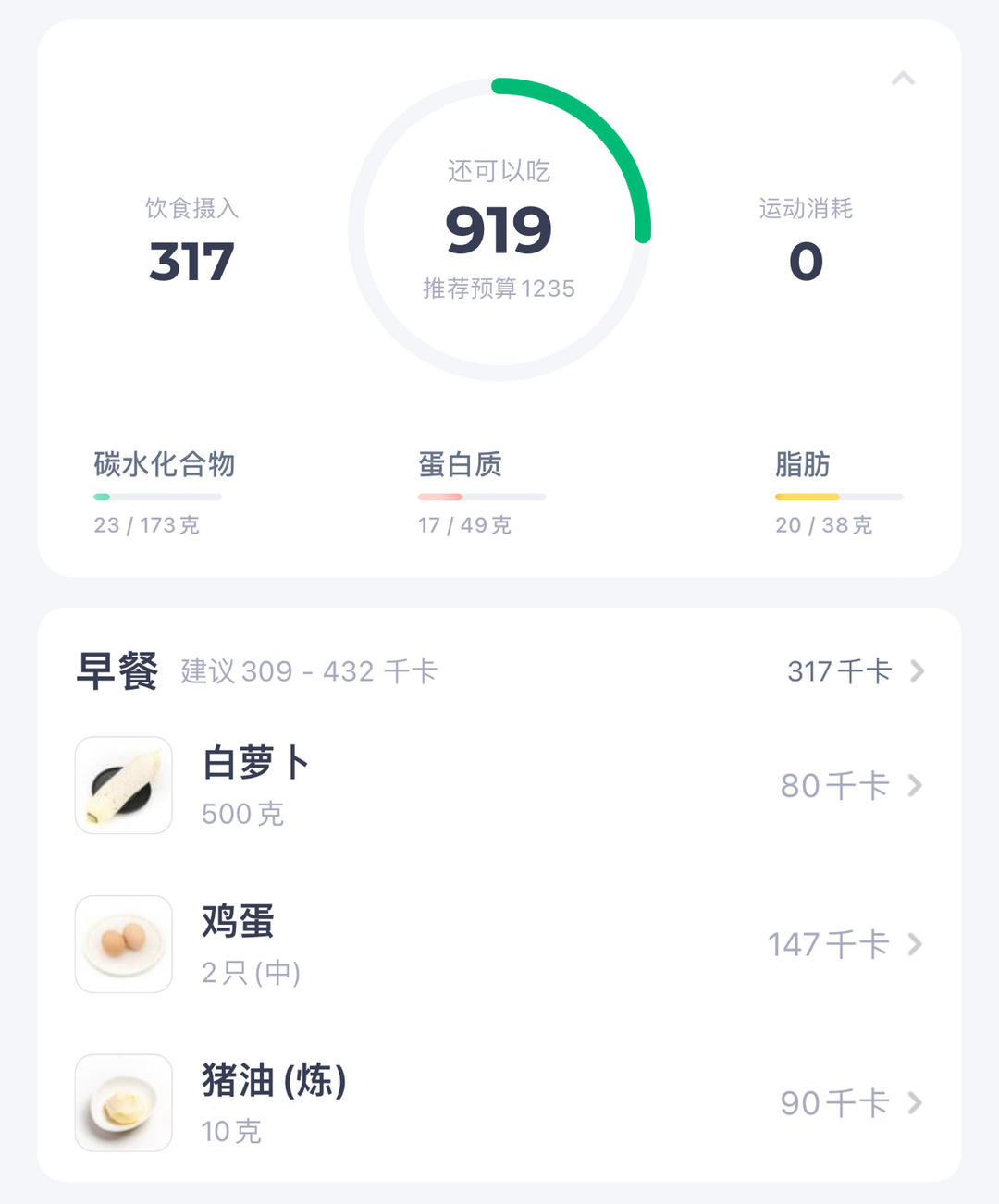Open the 白萝卜 food entry
The width and height of the screenshot is (999, 1204).
point(499,786)
